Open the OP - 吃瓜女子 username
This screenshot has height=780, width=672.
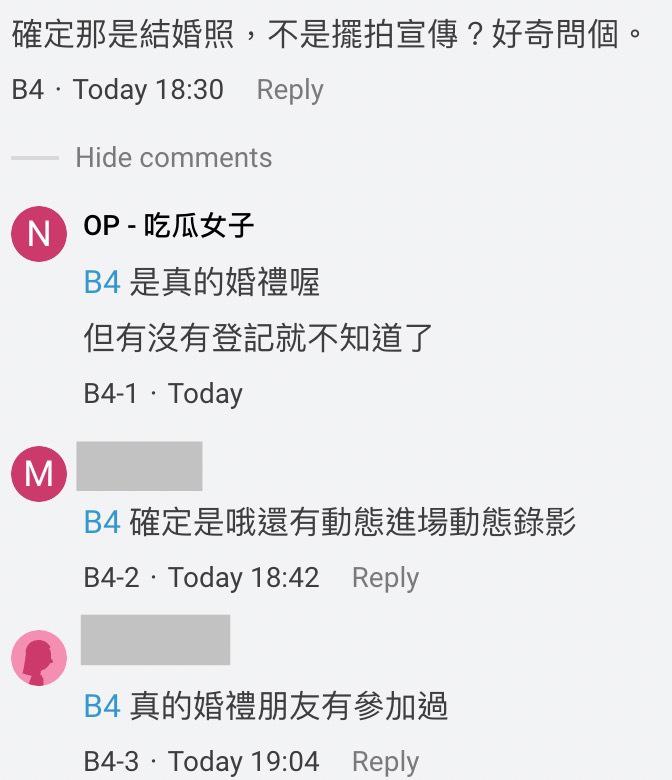[168, 226]
